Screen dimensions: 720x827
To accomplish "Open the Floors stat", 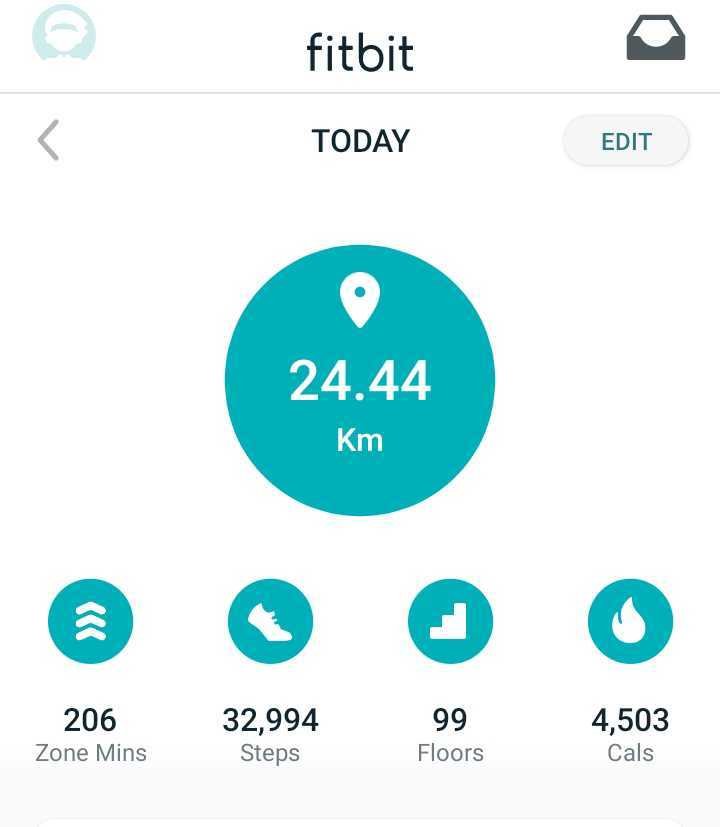I will coord(450,622).
